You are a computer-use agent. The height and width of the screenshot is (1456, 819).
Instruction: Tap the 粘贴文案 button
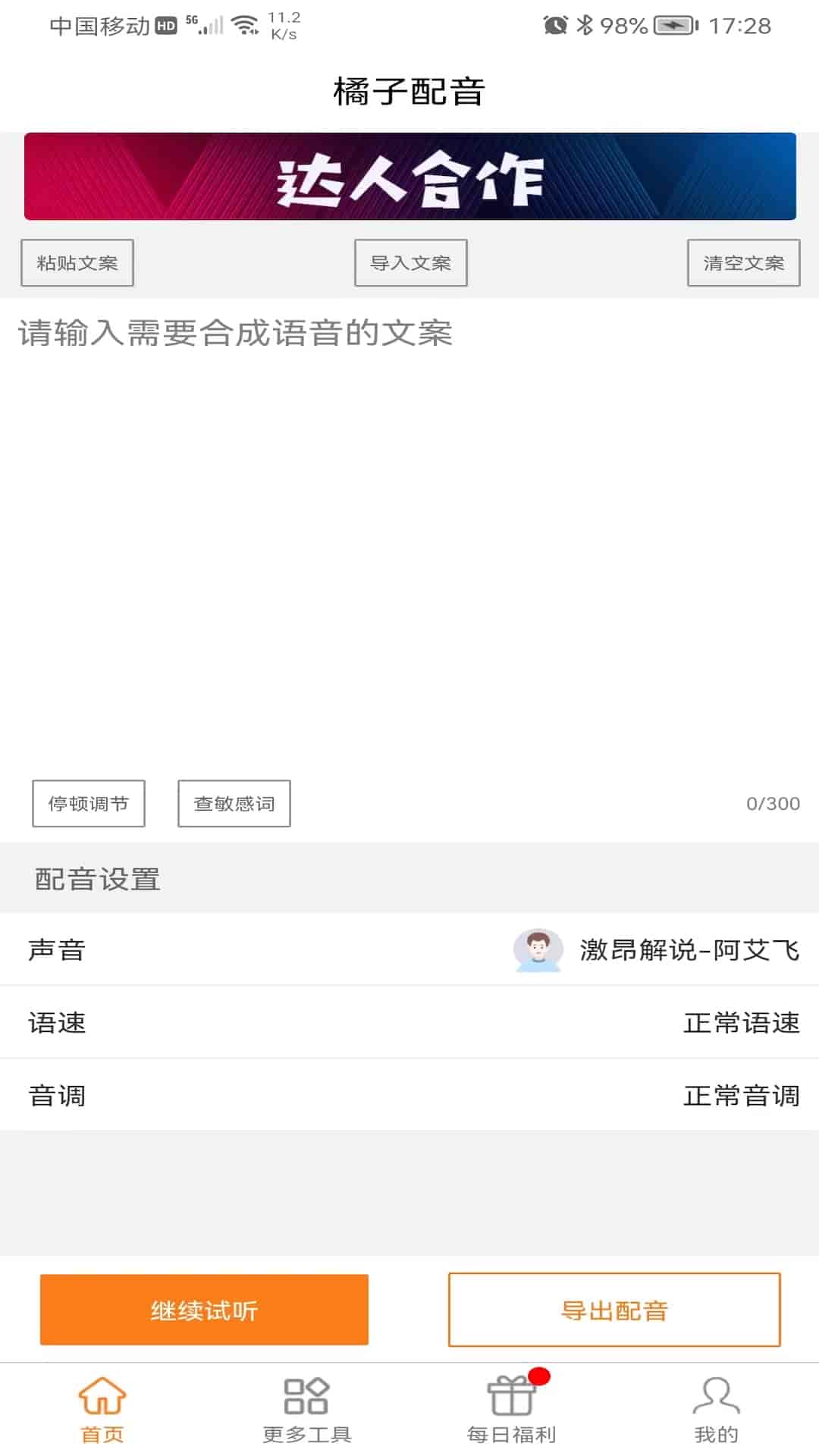coord(77,263)
